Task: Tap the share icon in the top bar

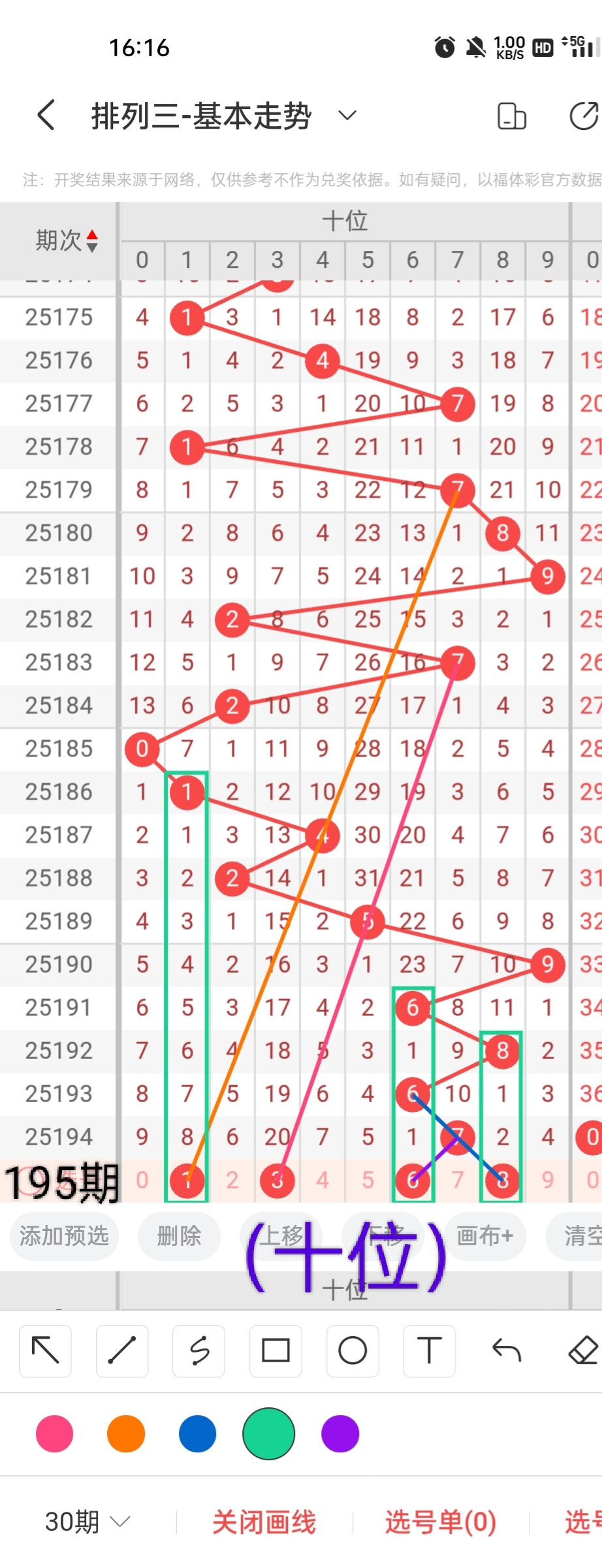Action: point(583,116)
